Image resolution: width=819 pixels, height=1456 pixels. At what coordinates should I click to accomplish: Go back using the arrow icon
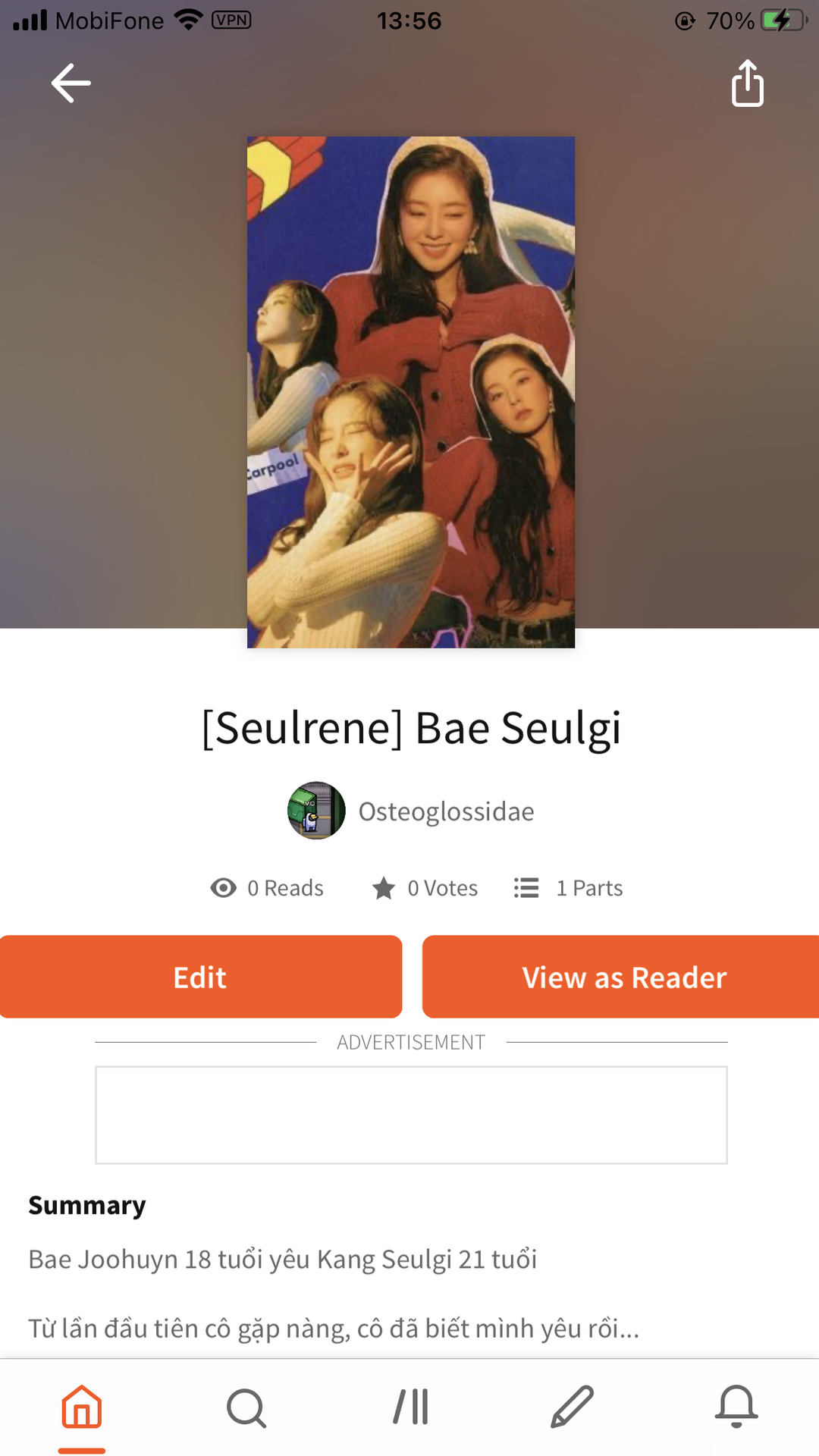(x=71, y=83)
